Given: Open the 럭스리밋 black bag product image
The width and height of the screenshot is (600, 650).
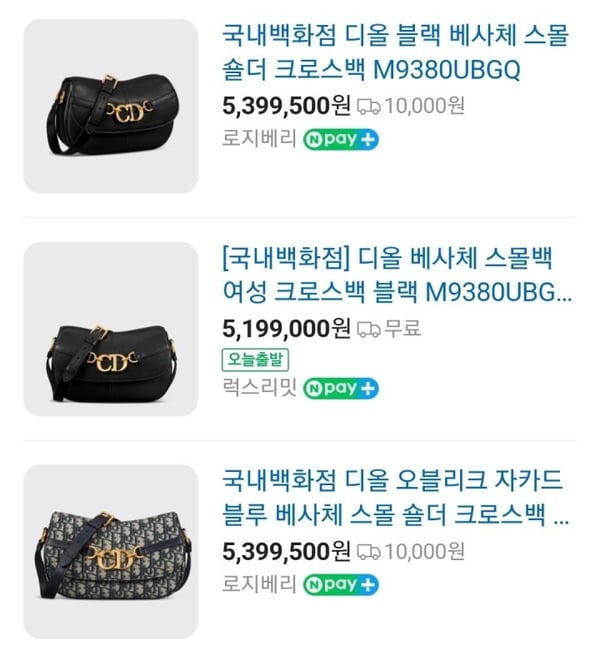Looking at the screenshot, I should [x=110, y=329].
